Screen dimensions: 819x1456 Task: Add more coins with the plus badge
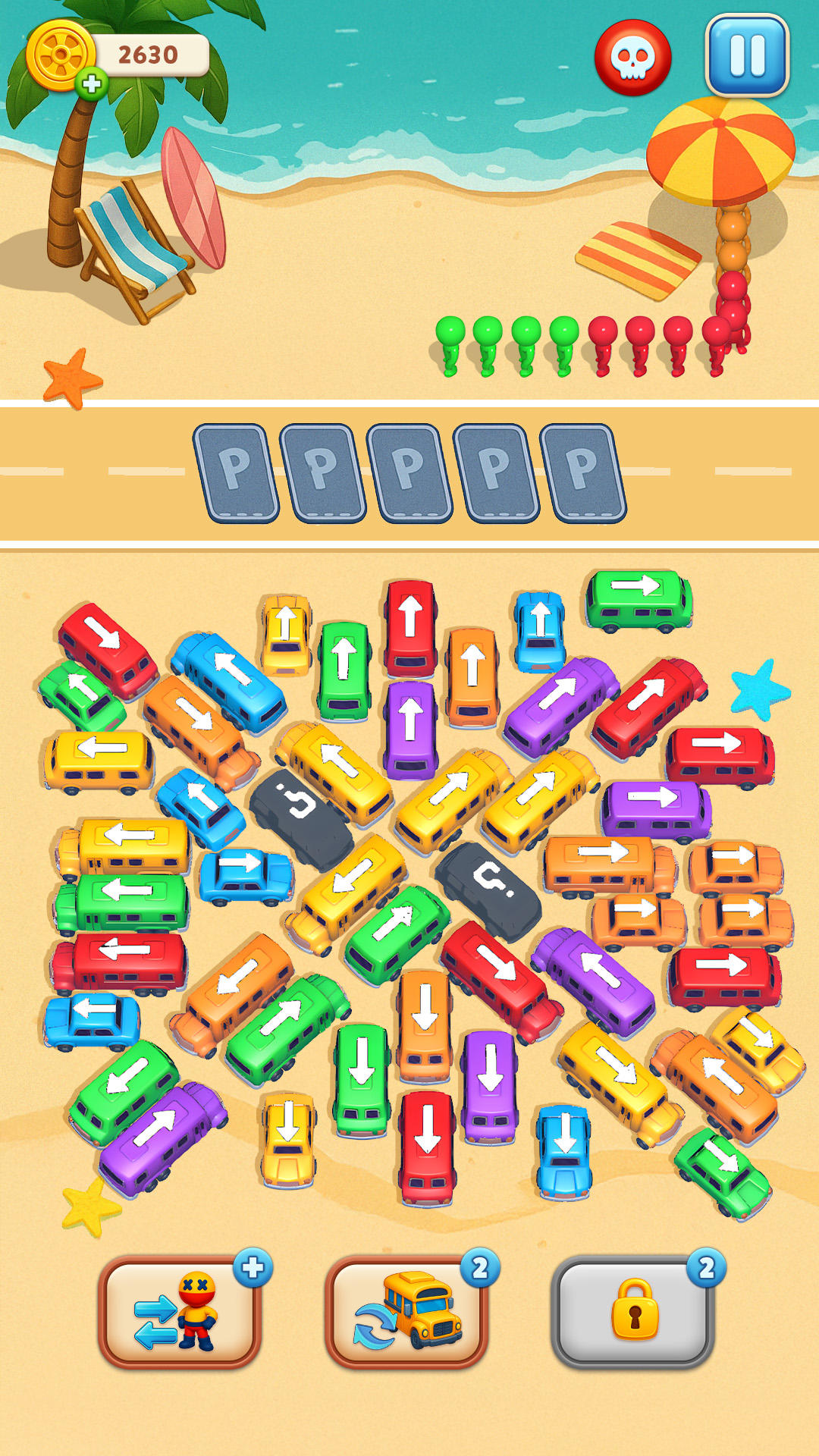click(92, 83)
